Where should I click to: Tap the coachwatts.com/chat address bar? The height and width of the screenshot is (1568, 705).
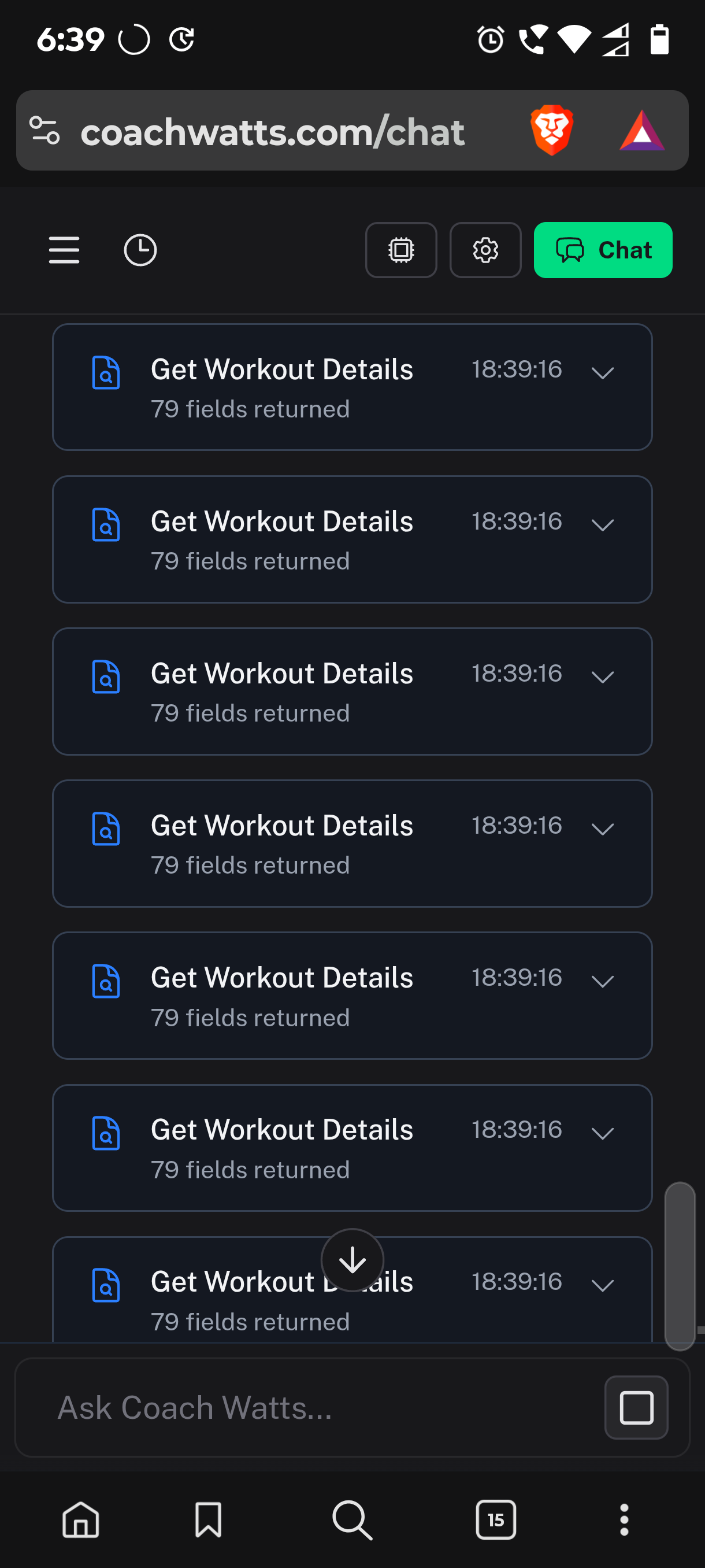pyautogui.click(x=274, y=131)
